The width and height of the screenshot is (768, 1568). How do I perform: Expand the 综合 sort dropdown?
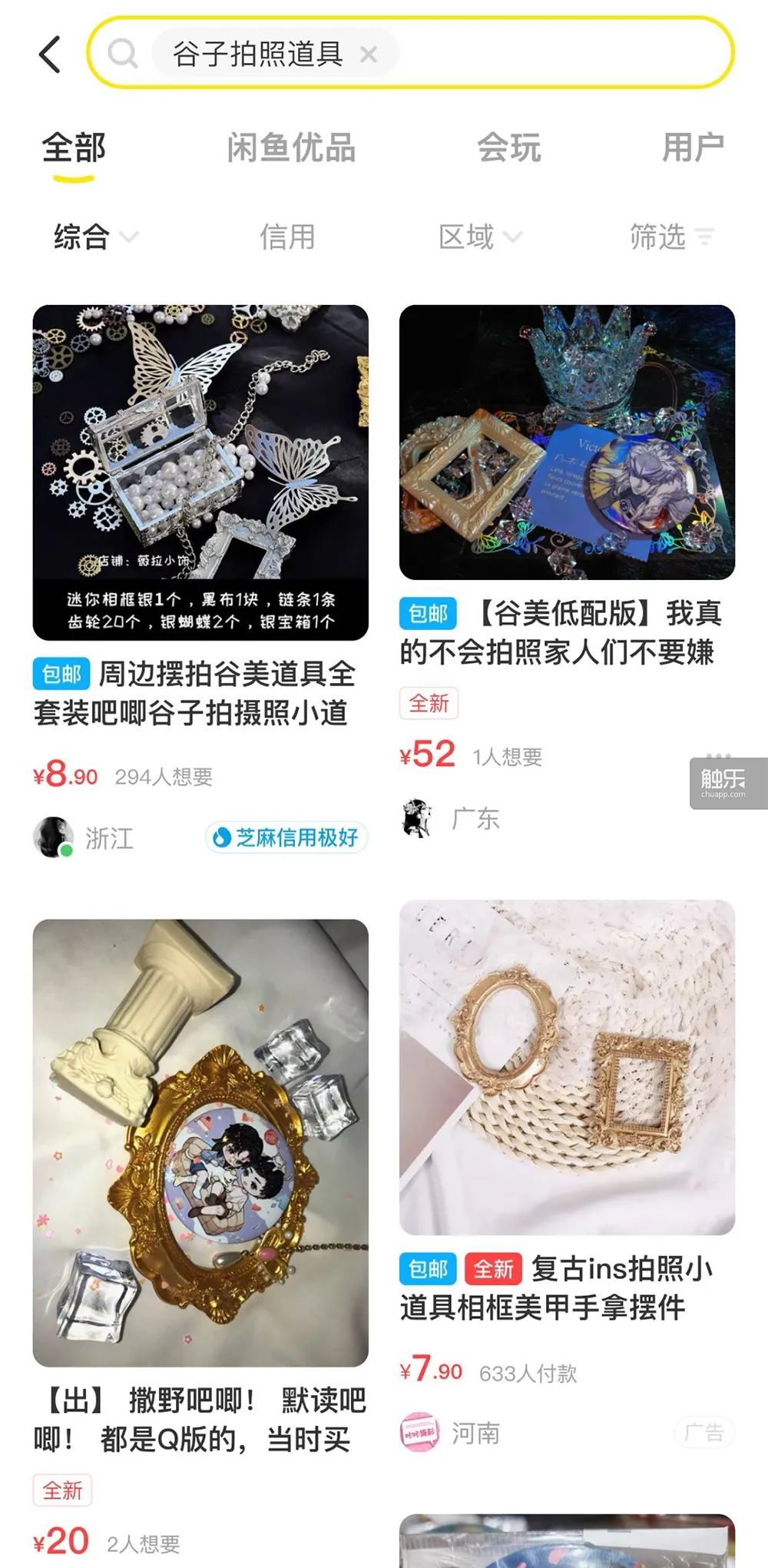(95, 237)
